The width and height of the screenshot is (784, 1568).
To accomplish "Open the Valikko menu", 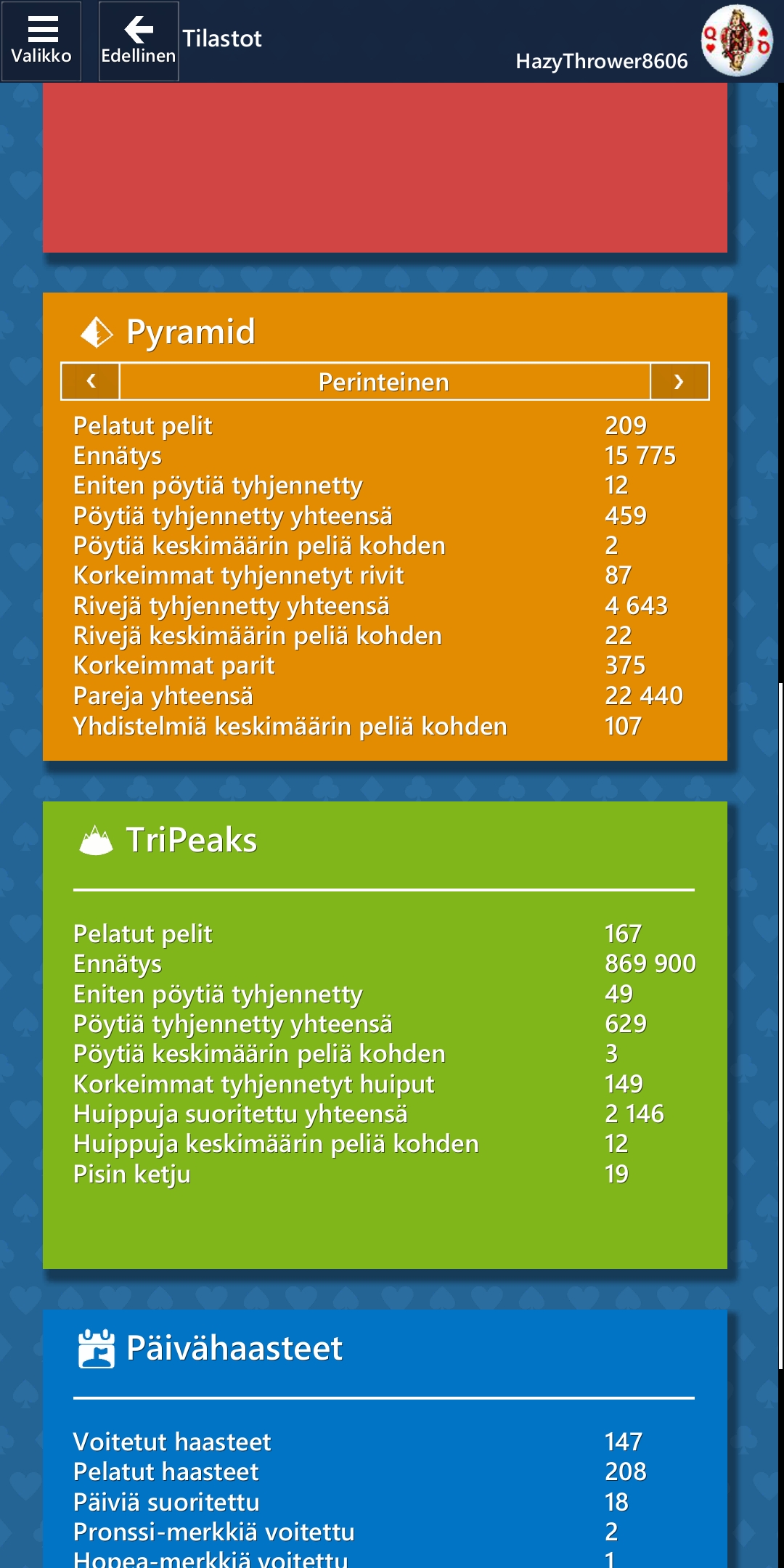I will click(x=41, y=41).
